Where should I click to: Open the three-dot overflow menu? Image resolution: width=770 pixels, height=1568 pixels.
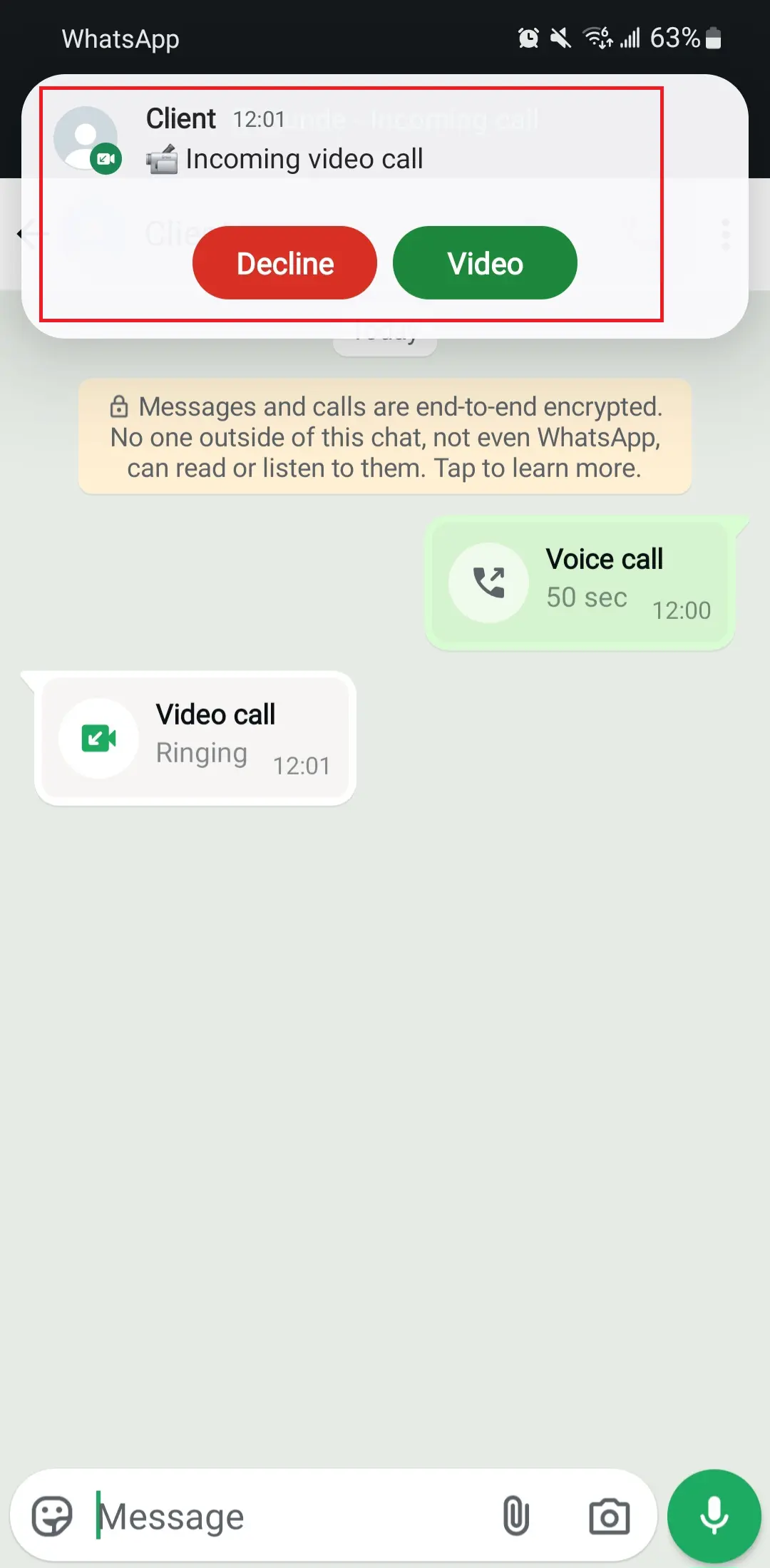(727, 233)
